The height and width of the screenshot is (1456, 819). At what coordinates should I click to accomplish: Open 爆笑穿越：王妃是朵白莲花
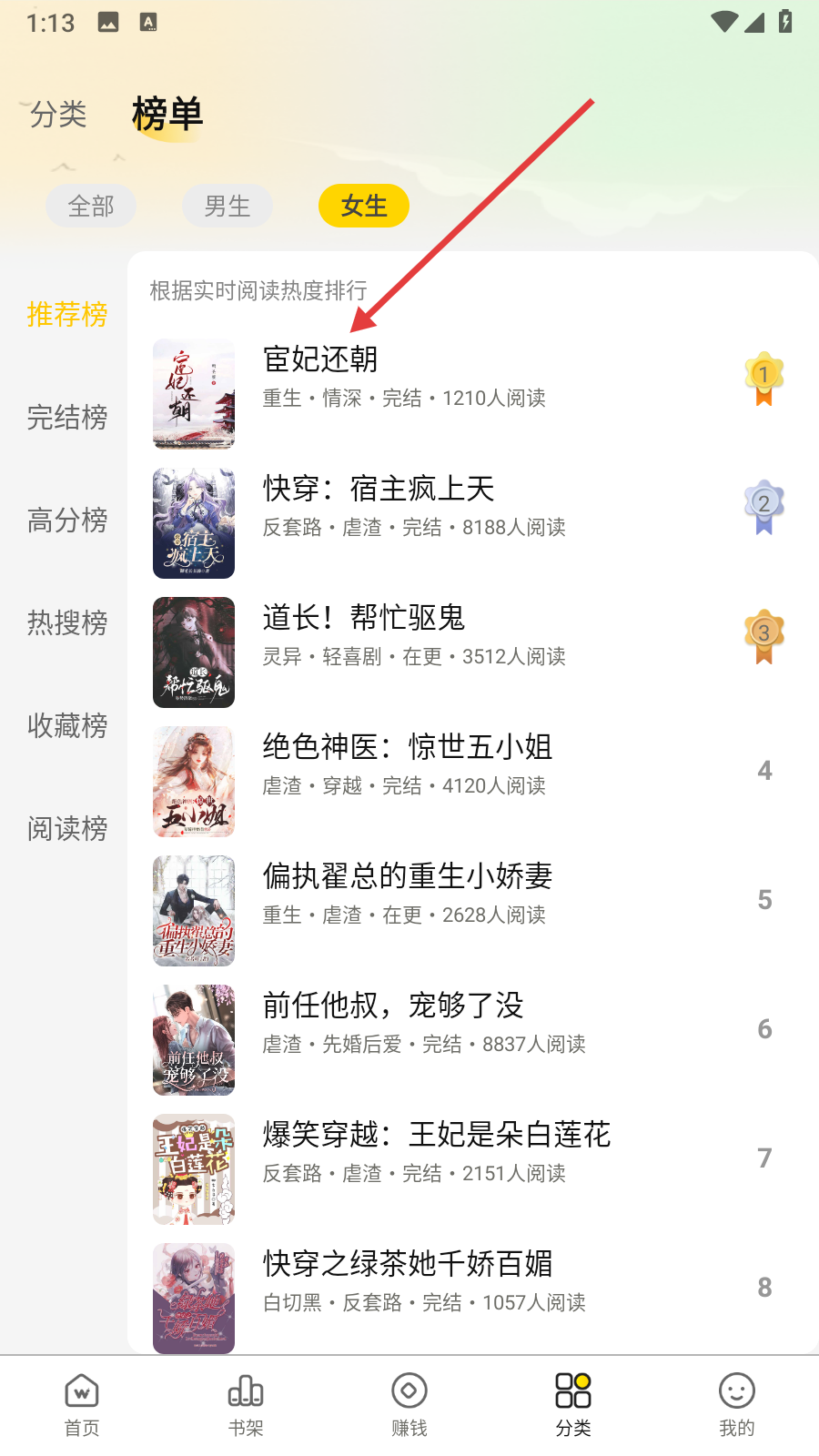pos(437,1136)
